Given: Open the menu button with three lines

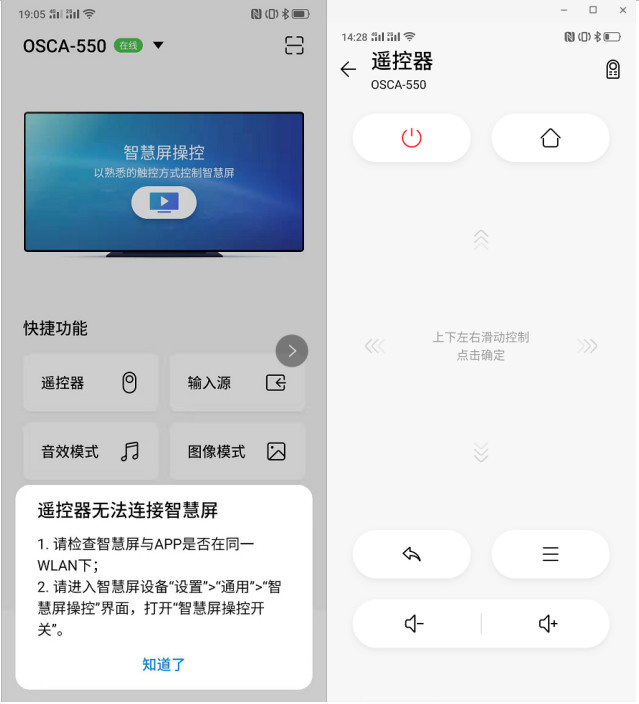Looking at the screenshot, I should point(550,554).
